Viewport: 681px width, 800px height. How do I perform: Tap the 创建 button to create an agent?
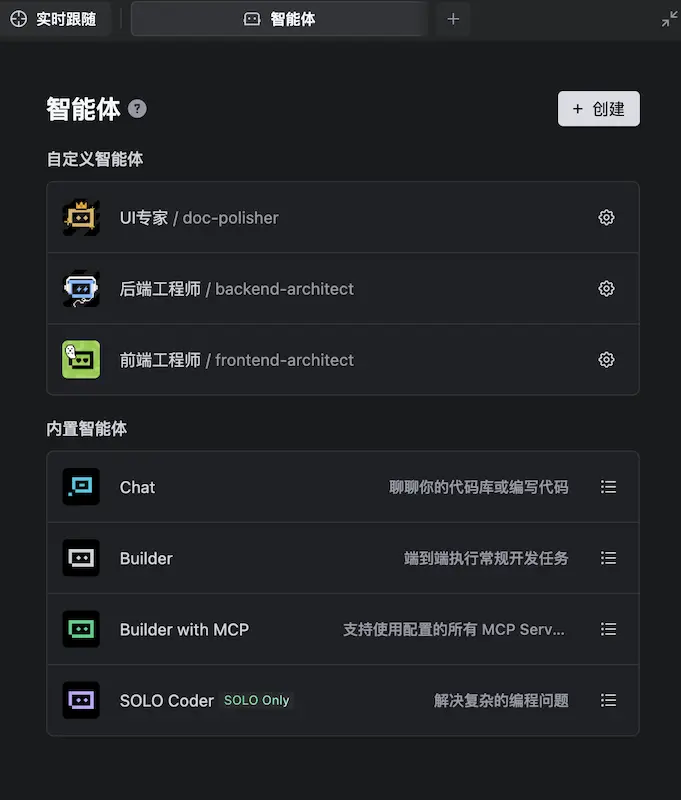598,109
